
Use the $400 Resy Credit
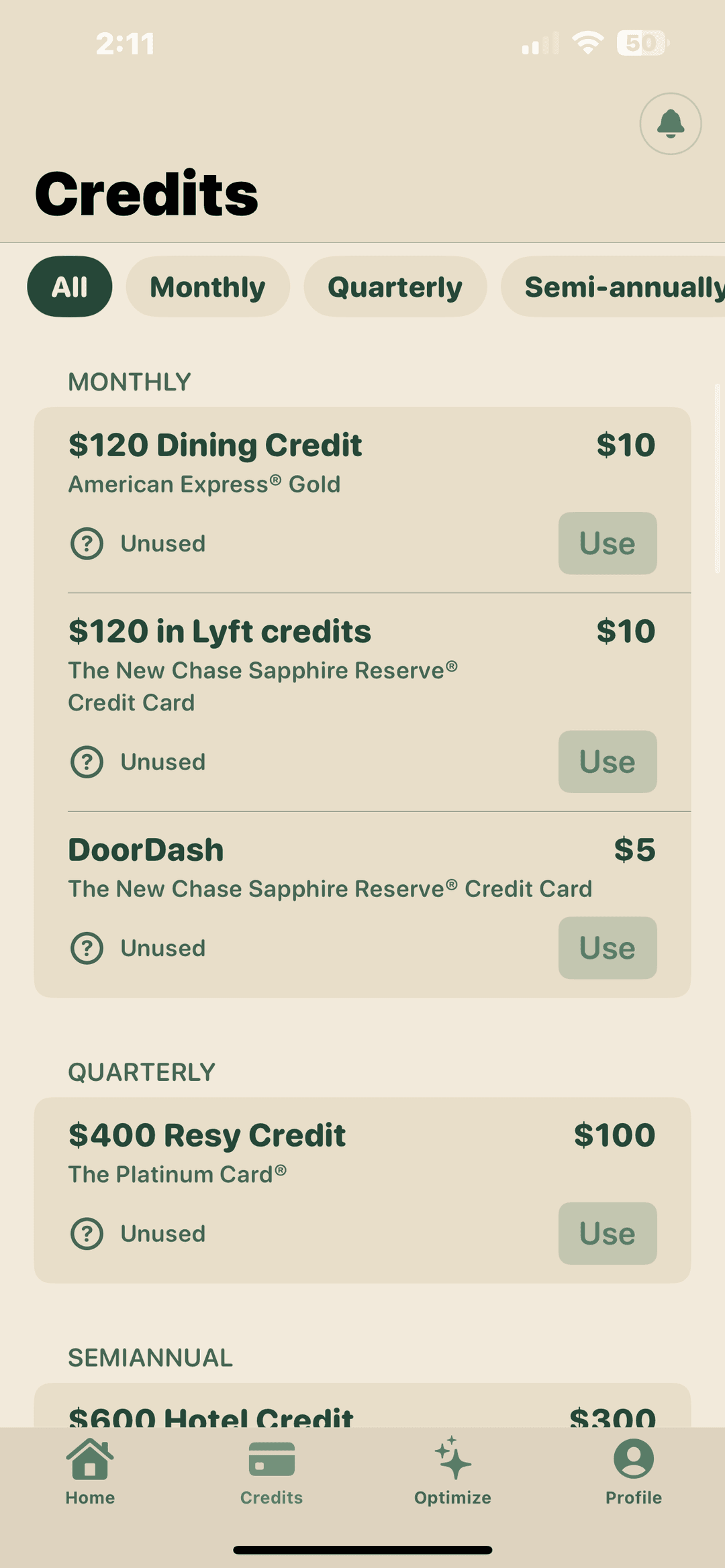tap(607, 1233)
